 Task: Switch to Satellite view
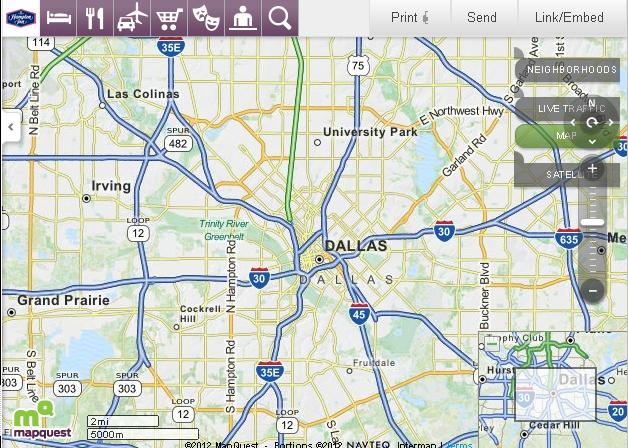553,174
